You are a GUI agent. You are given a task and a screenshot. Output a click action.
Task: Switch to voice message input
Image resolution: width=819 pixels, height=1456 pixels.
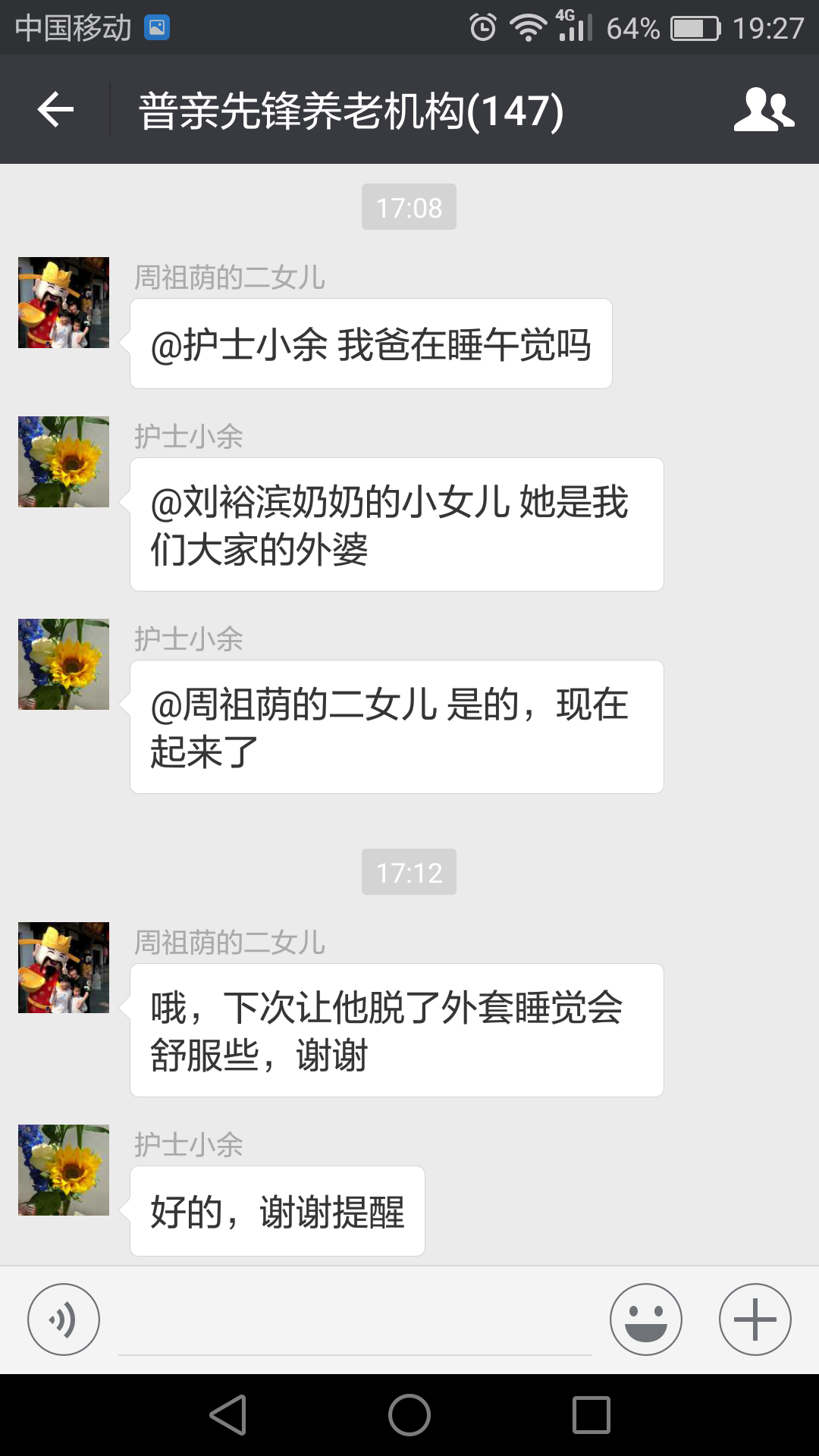click(64, 1319)
